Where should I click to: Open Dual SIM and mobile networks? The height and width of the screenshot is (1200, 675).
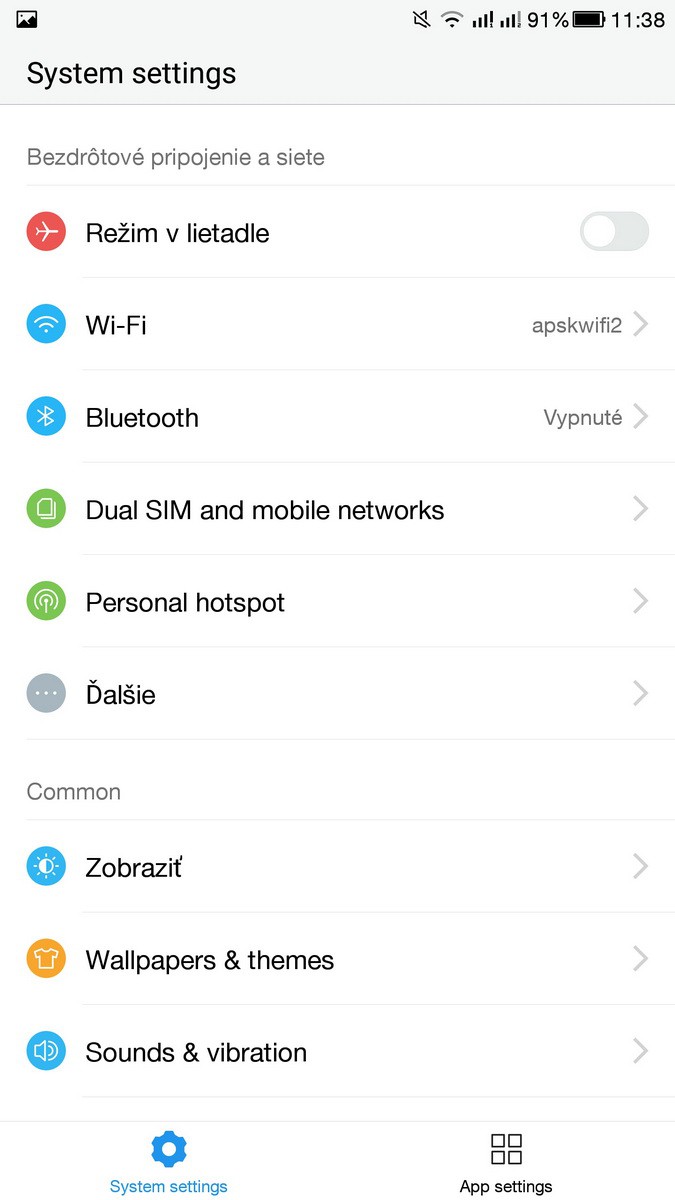(337, 510)
